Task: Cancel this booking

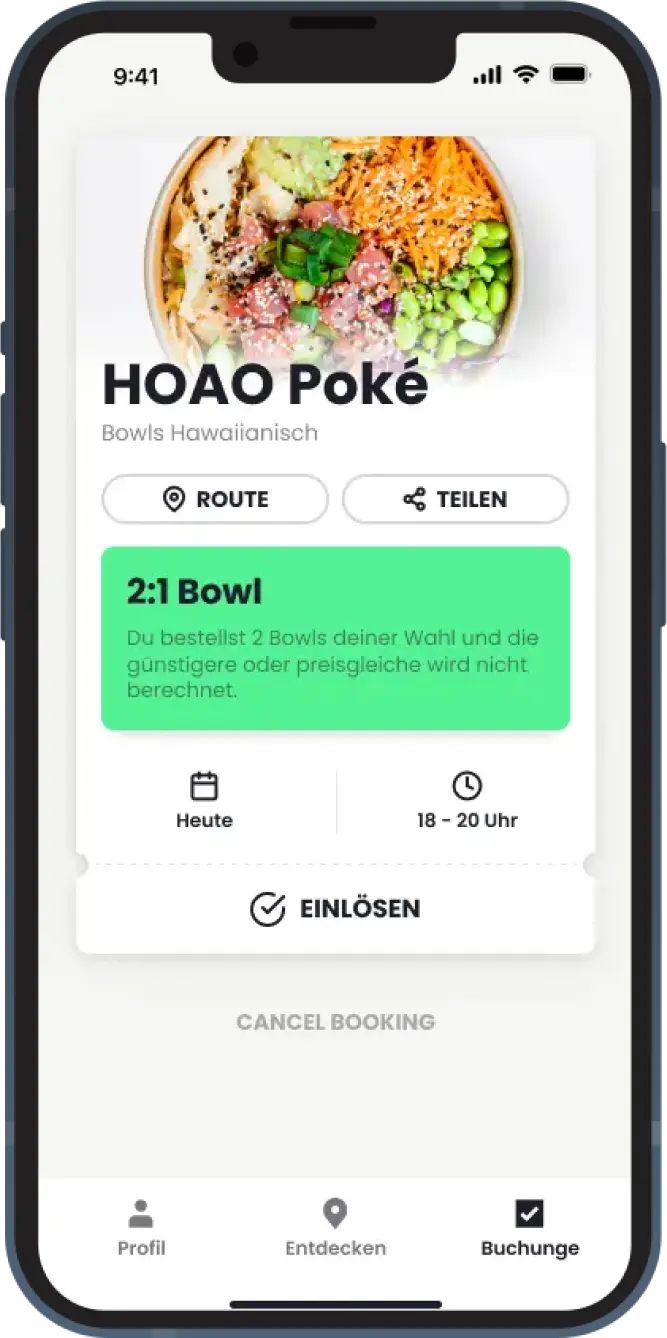Action: (335, 1022)
